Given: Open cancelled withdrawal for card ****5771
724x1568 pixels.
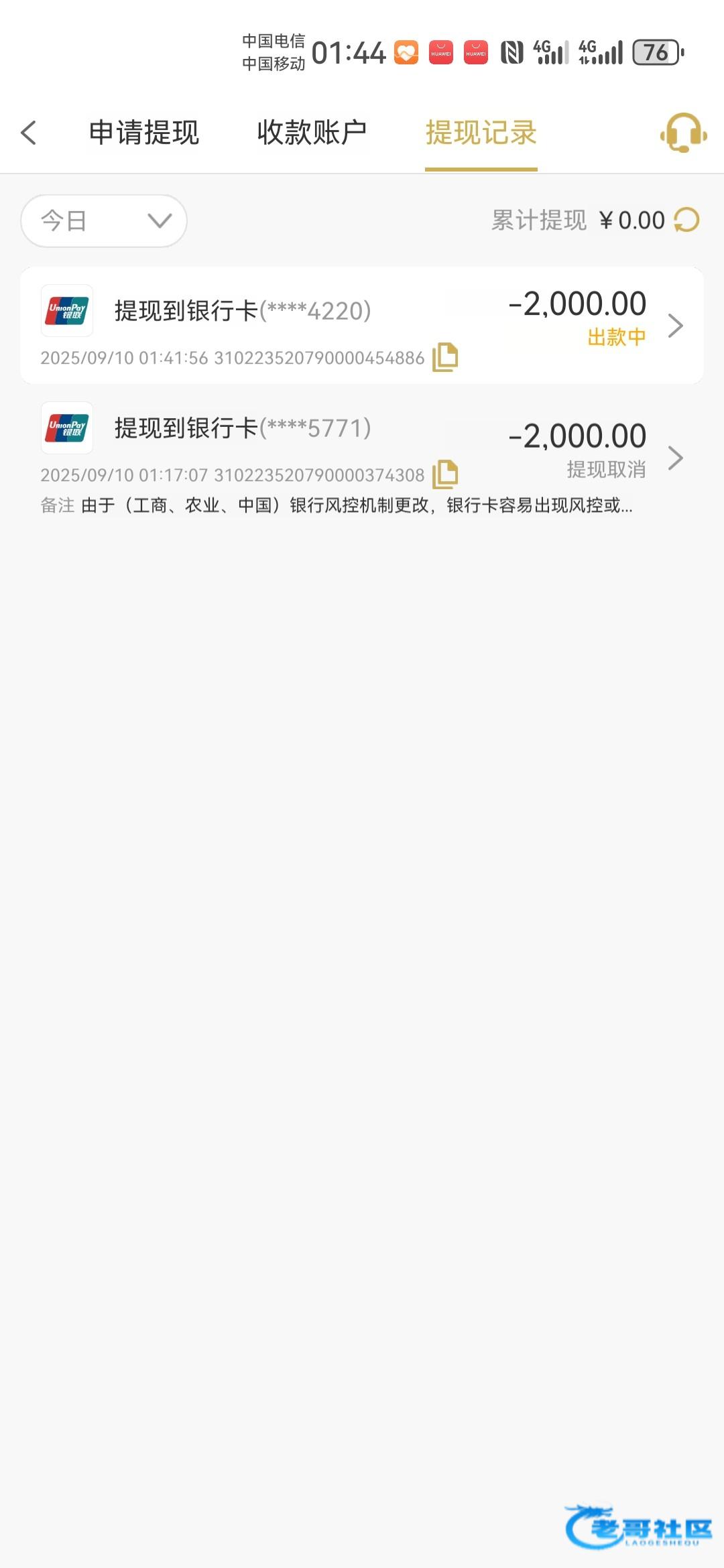Looking at the screenshot, I should (x=362, y=459).
